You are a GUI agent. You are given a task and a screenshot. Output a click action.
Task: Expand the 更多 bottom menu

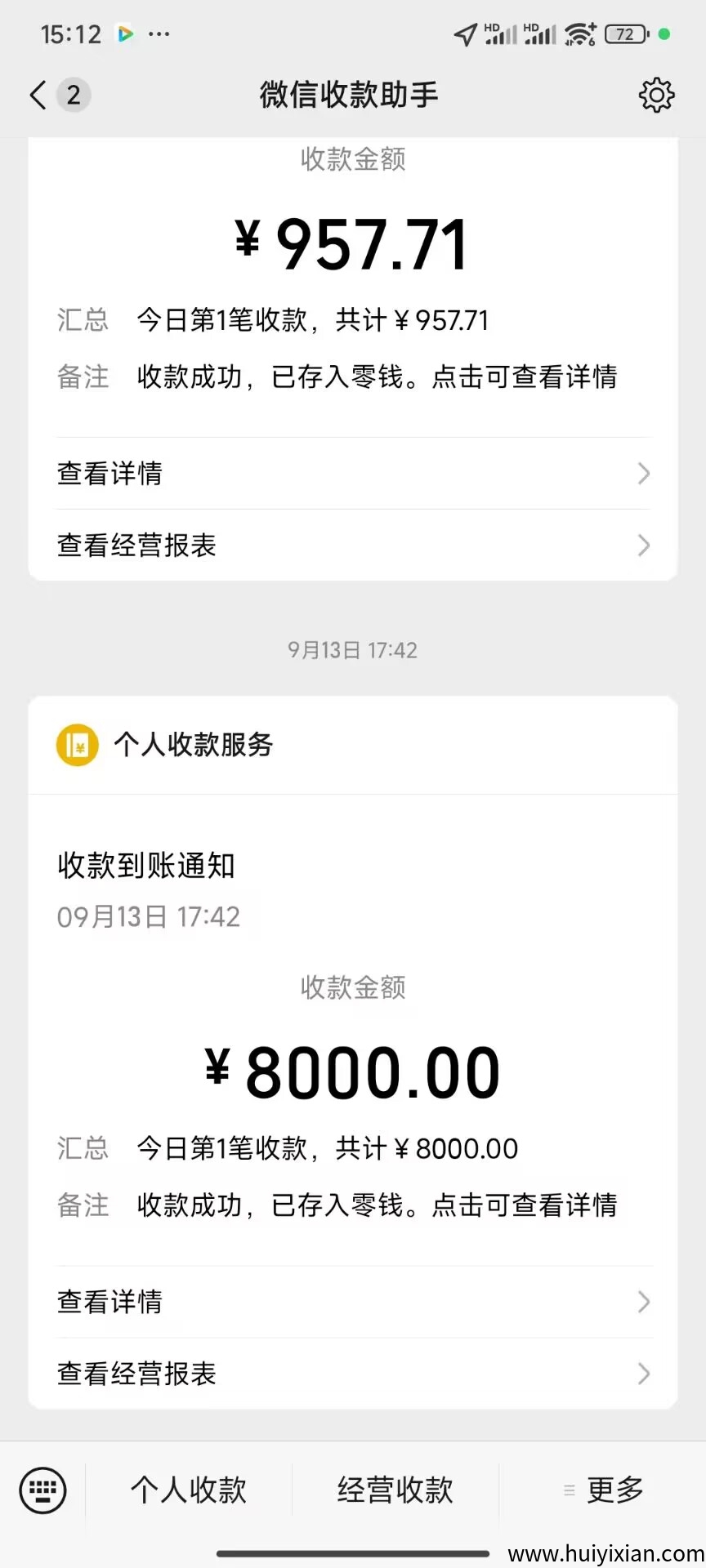pyautogui.click(x=605, y=1490)
